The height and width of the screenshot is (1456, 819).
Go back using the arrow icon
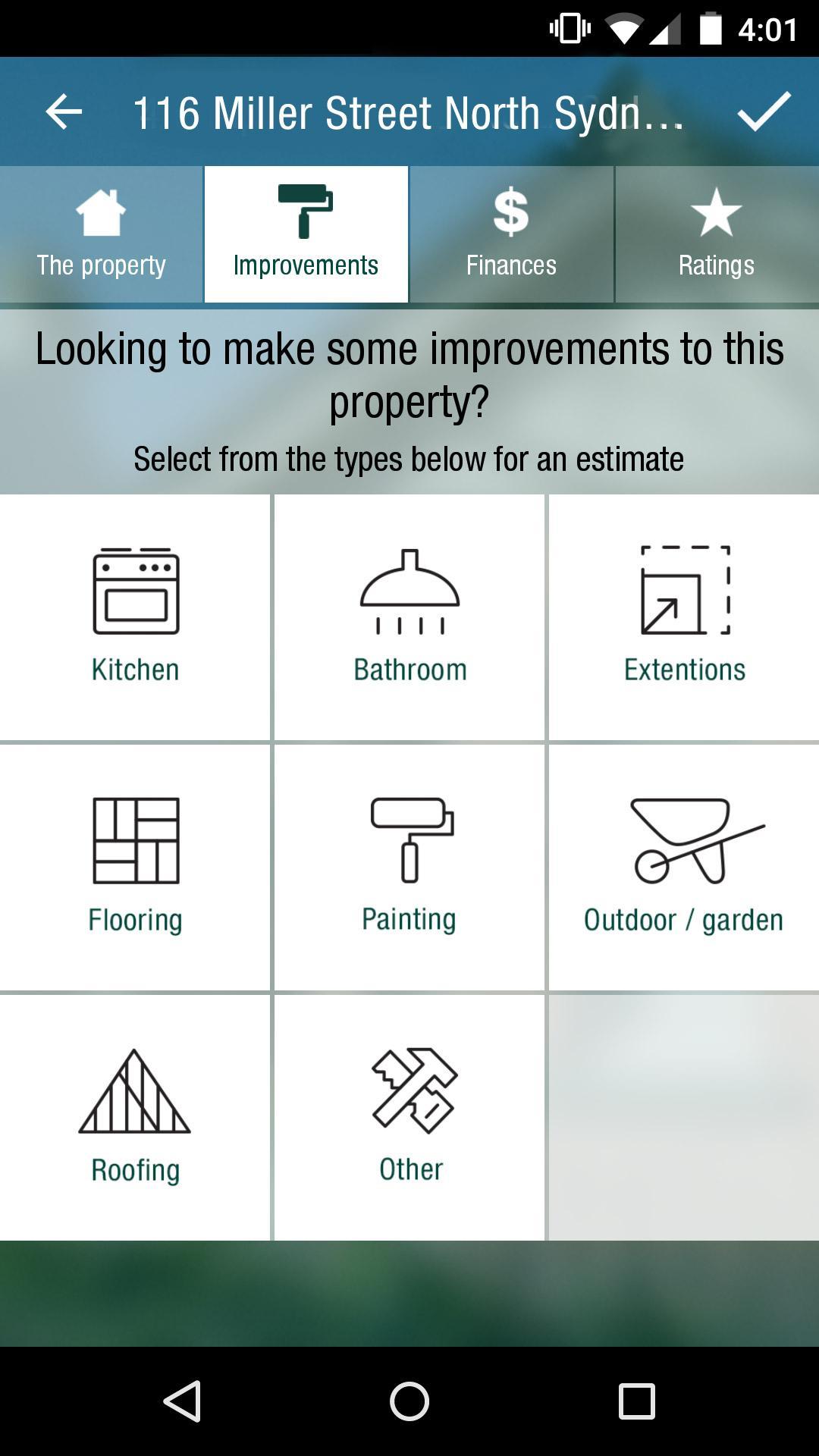tap(64, 112)
